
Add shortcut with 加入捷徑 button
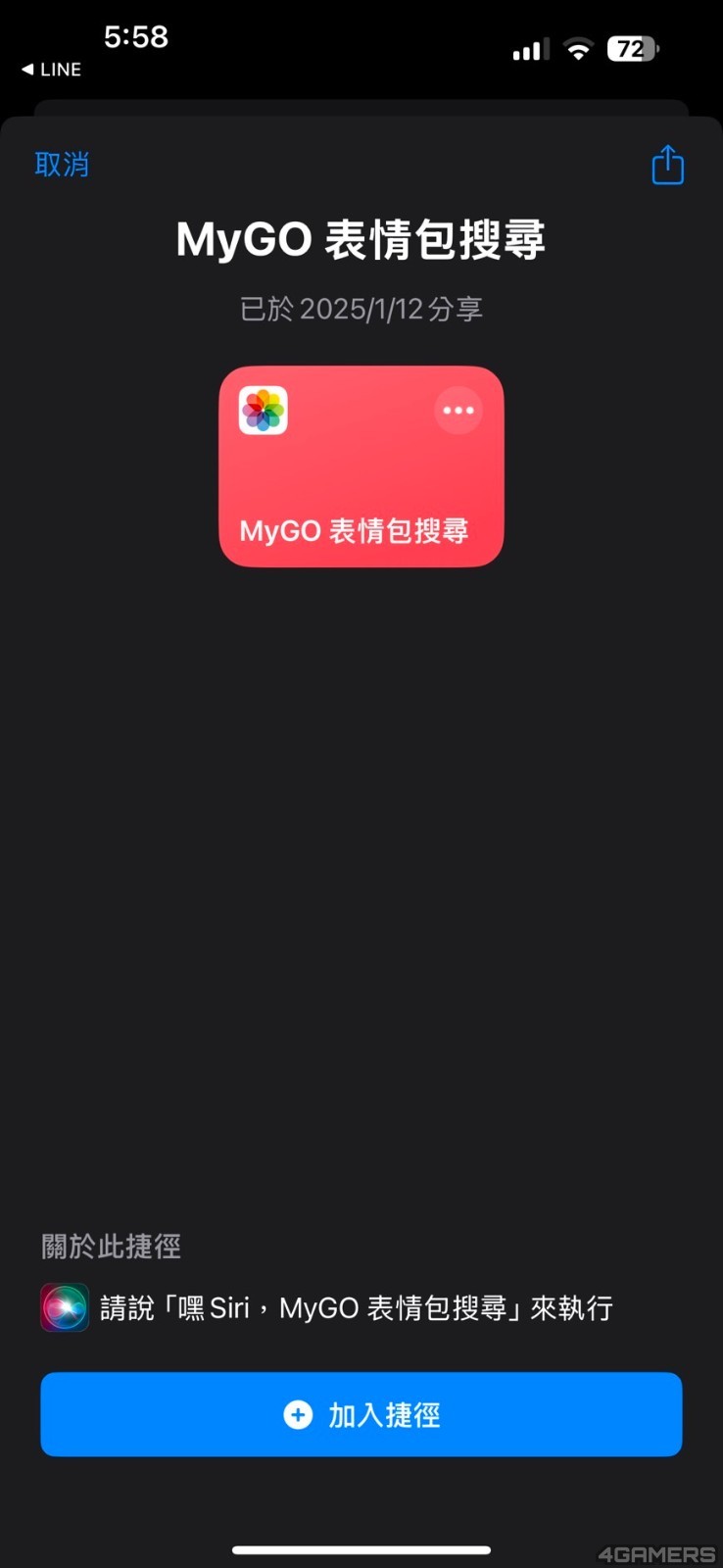361,1414
